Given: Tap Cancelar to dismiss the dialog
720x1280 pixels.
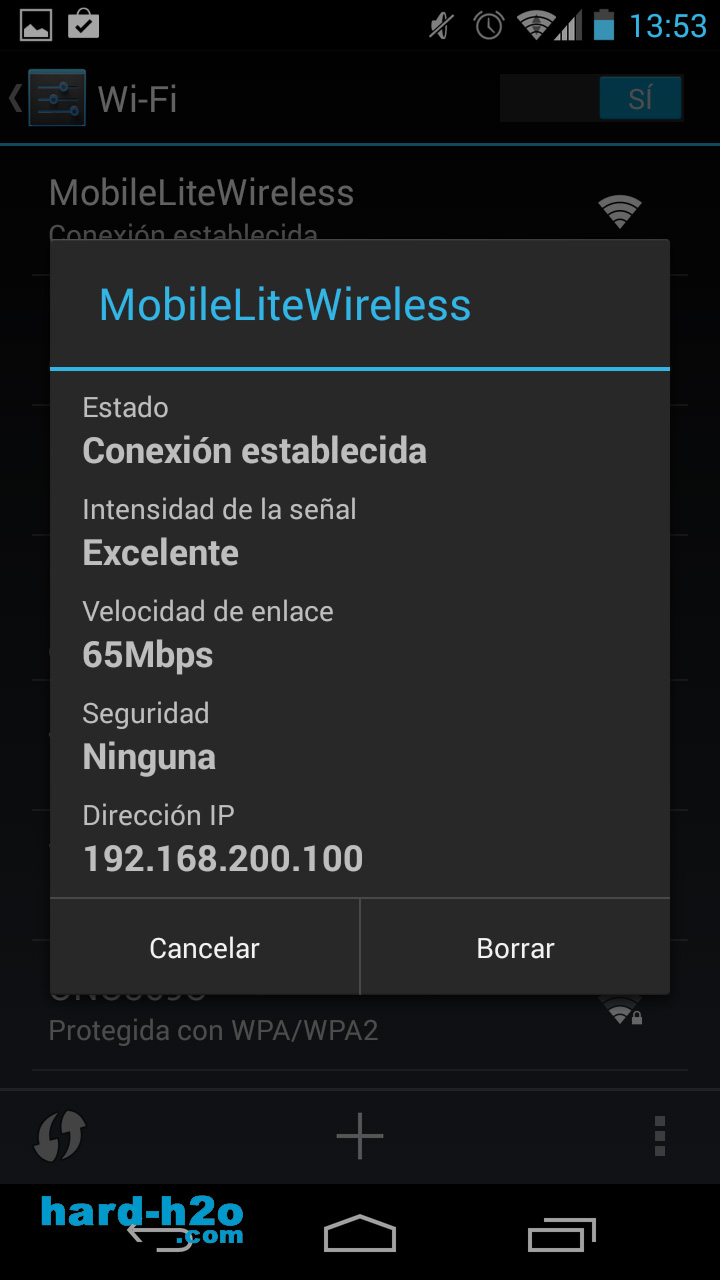Looking at the screenshot, I should pyautogui.click(x=204, y=947).
